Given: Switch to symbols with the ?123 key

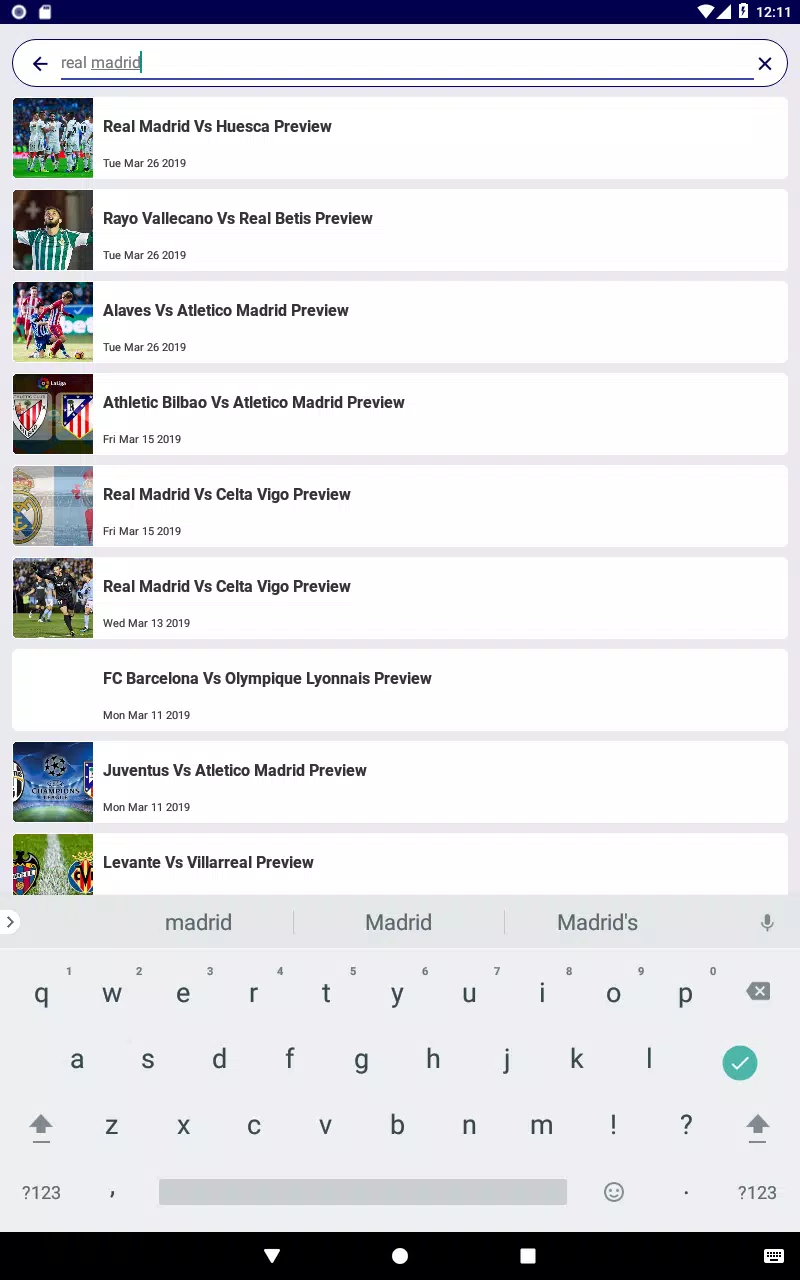Looking at the screenshot, I should 40,1192.
